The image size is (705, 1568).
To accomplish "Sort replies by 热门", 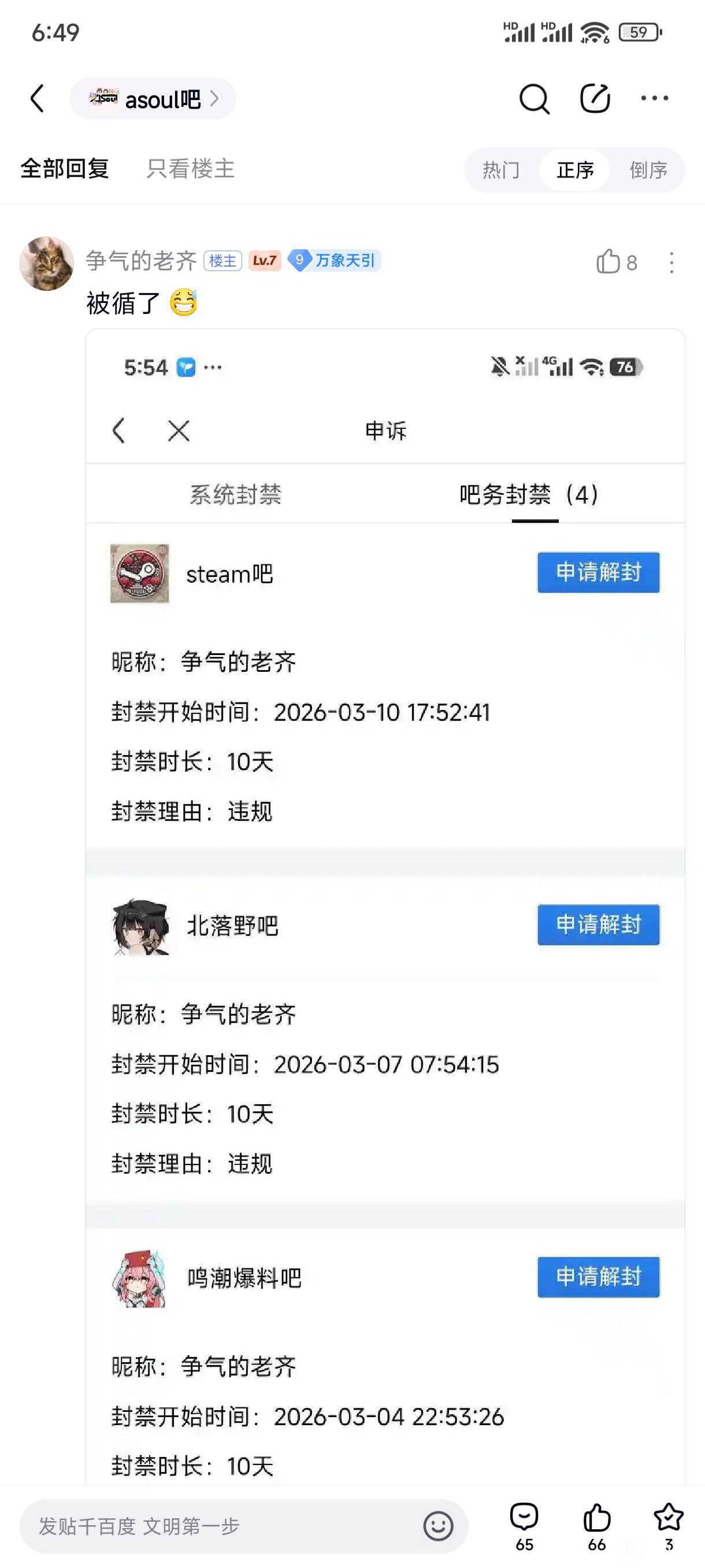I will tap(500, 170).
